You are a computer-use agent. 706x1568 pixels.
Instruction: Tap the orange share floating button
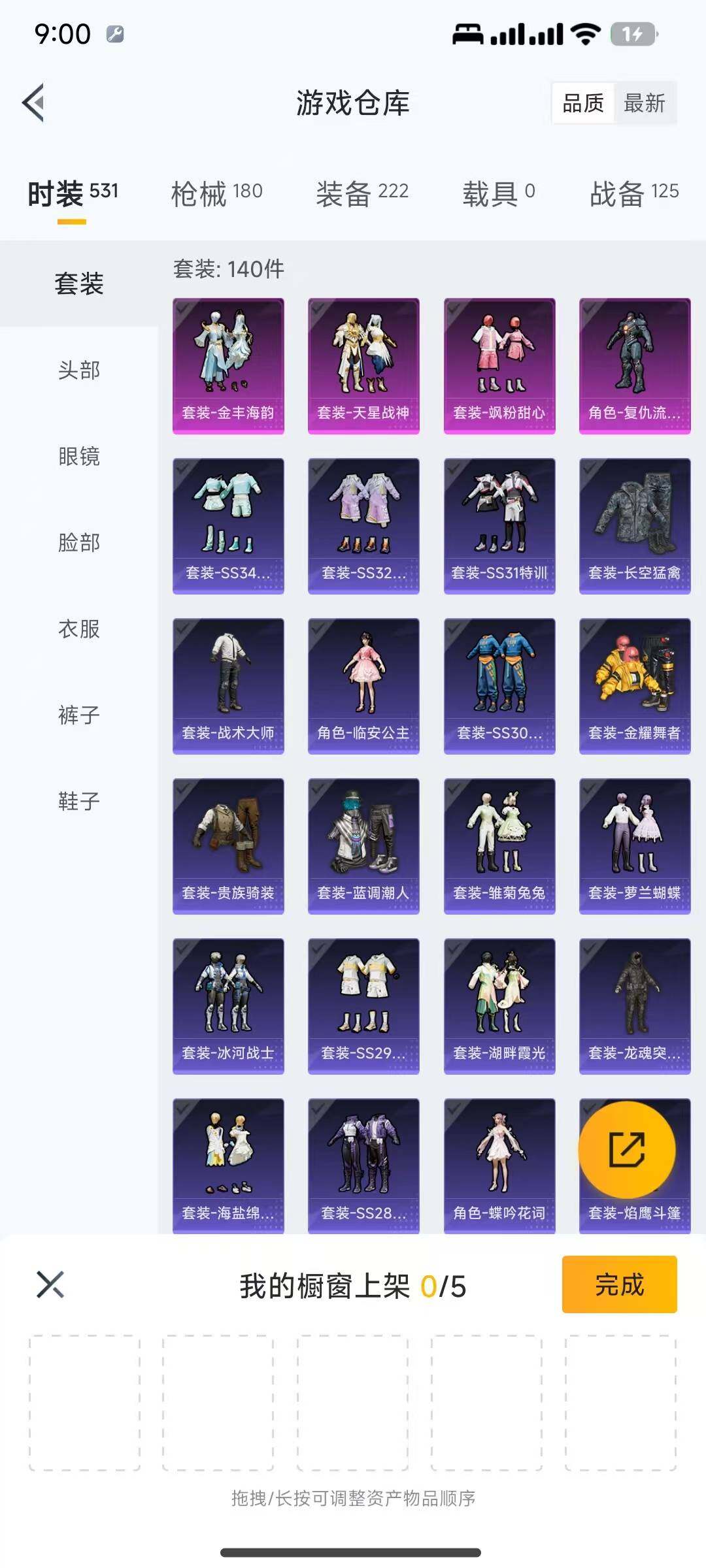pyautogui.click(x=627, y=1150)
